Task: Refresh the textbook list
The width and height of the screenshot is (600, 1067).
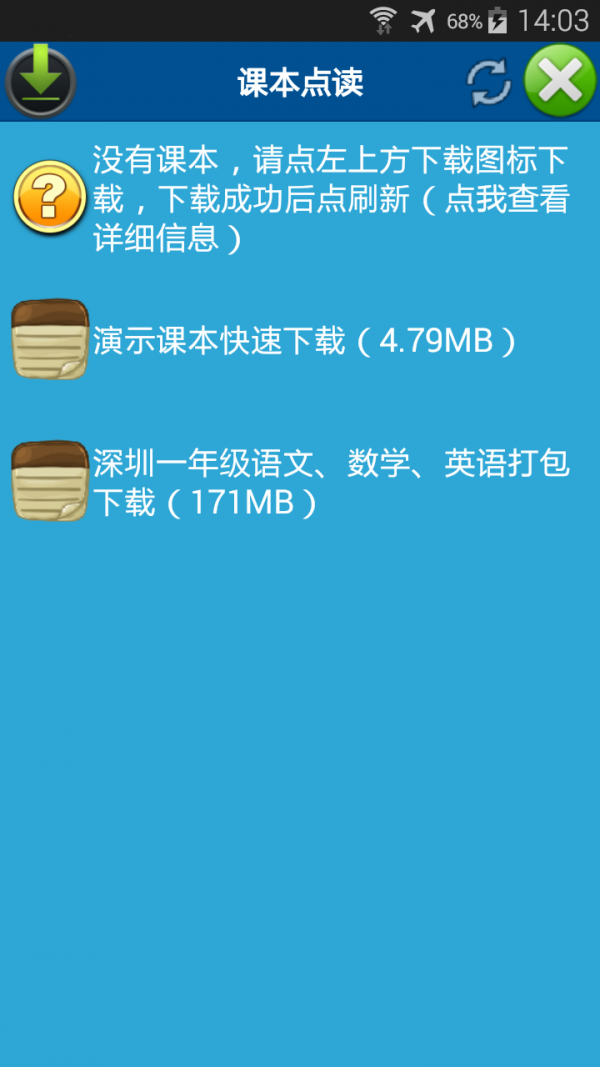Action: [x=488, y=82]
